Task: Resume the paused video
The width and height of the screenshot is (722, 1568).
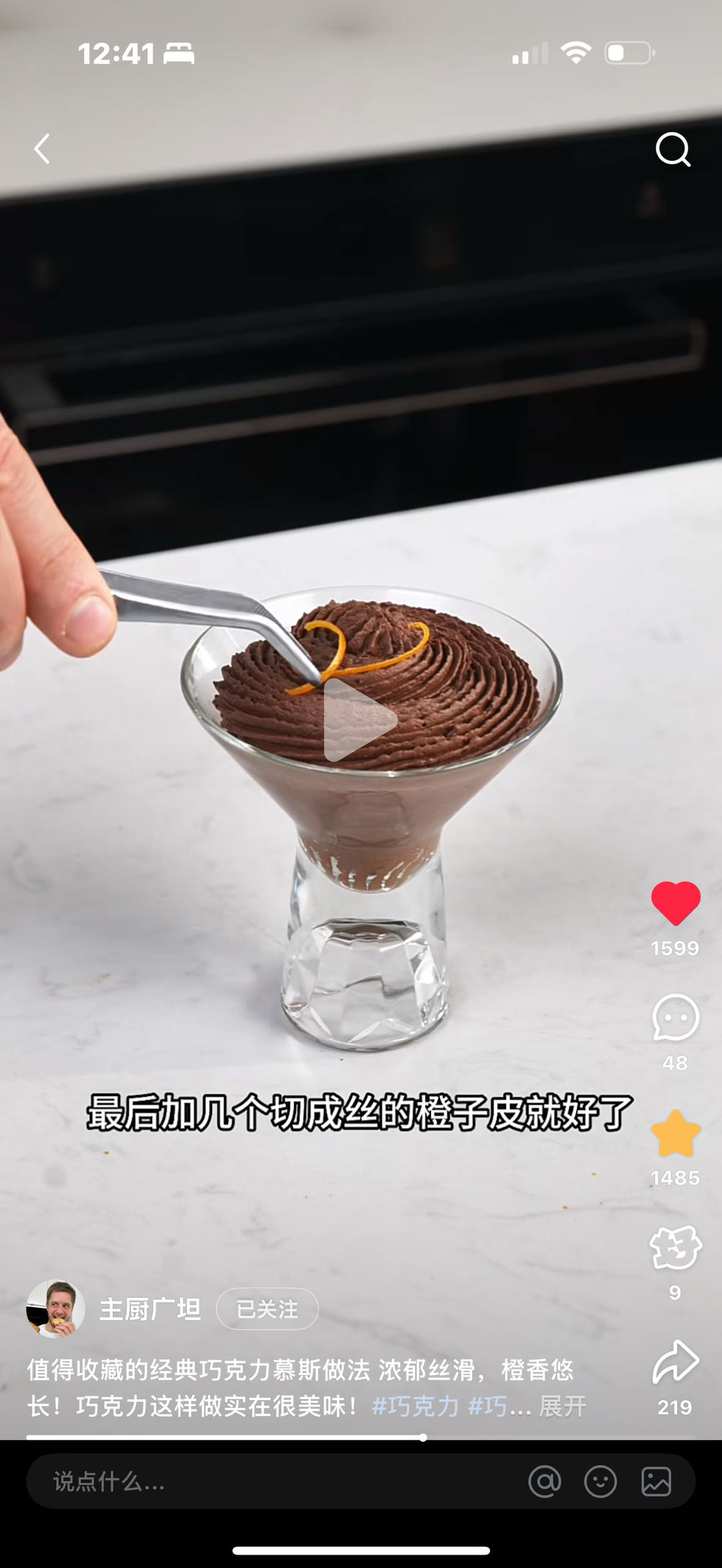Action: 360,721
